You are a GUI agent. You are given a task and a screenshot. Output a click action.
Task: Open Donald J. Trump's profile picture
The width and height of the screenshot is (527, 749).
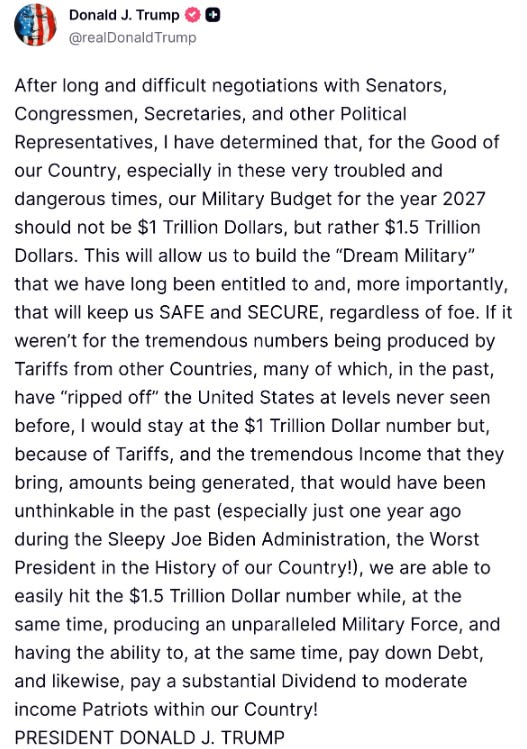coord(35,25)
